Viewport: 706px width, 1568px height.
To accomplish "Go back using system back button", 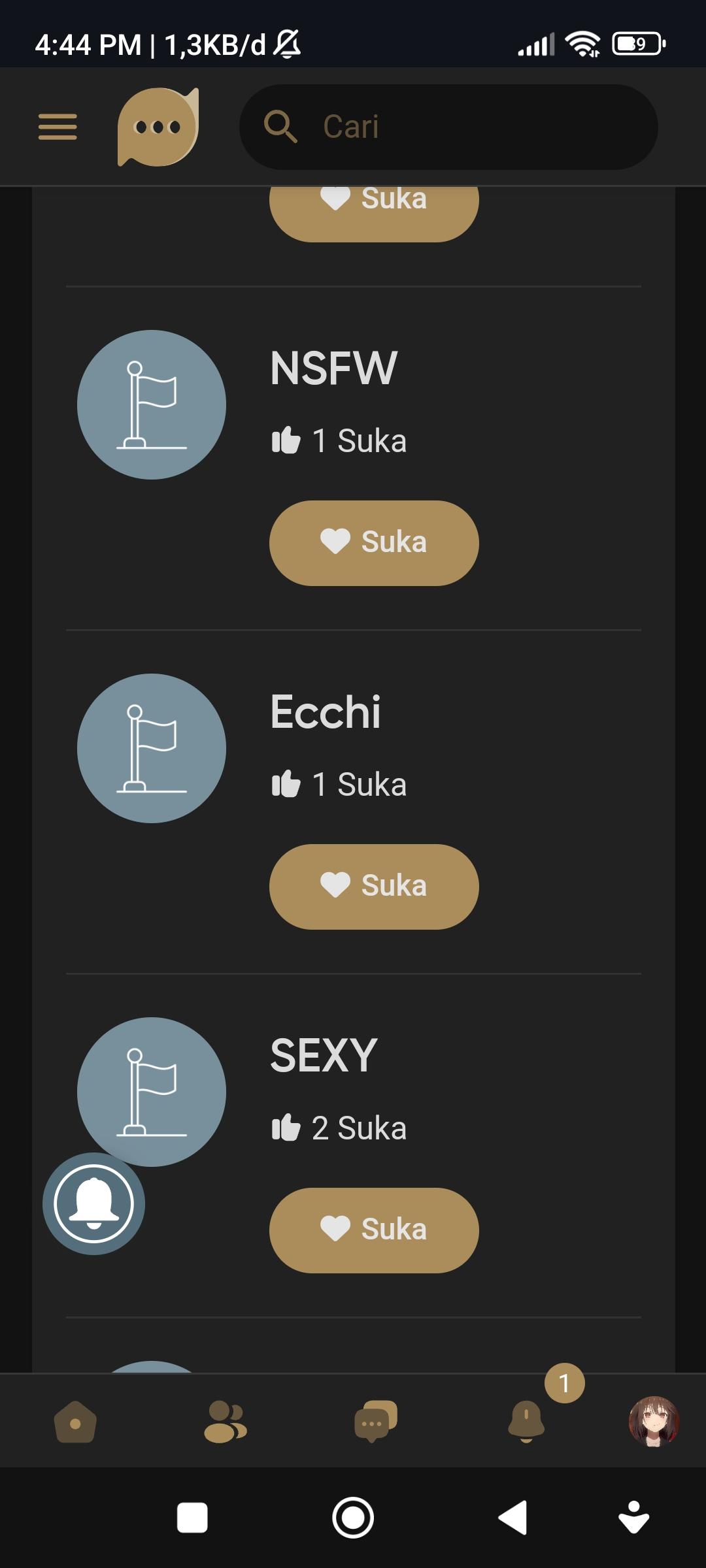I will (x=513, y=1517).
